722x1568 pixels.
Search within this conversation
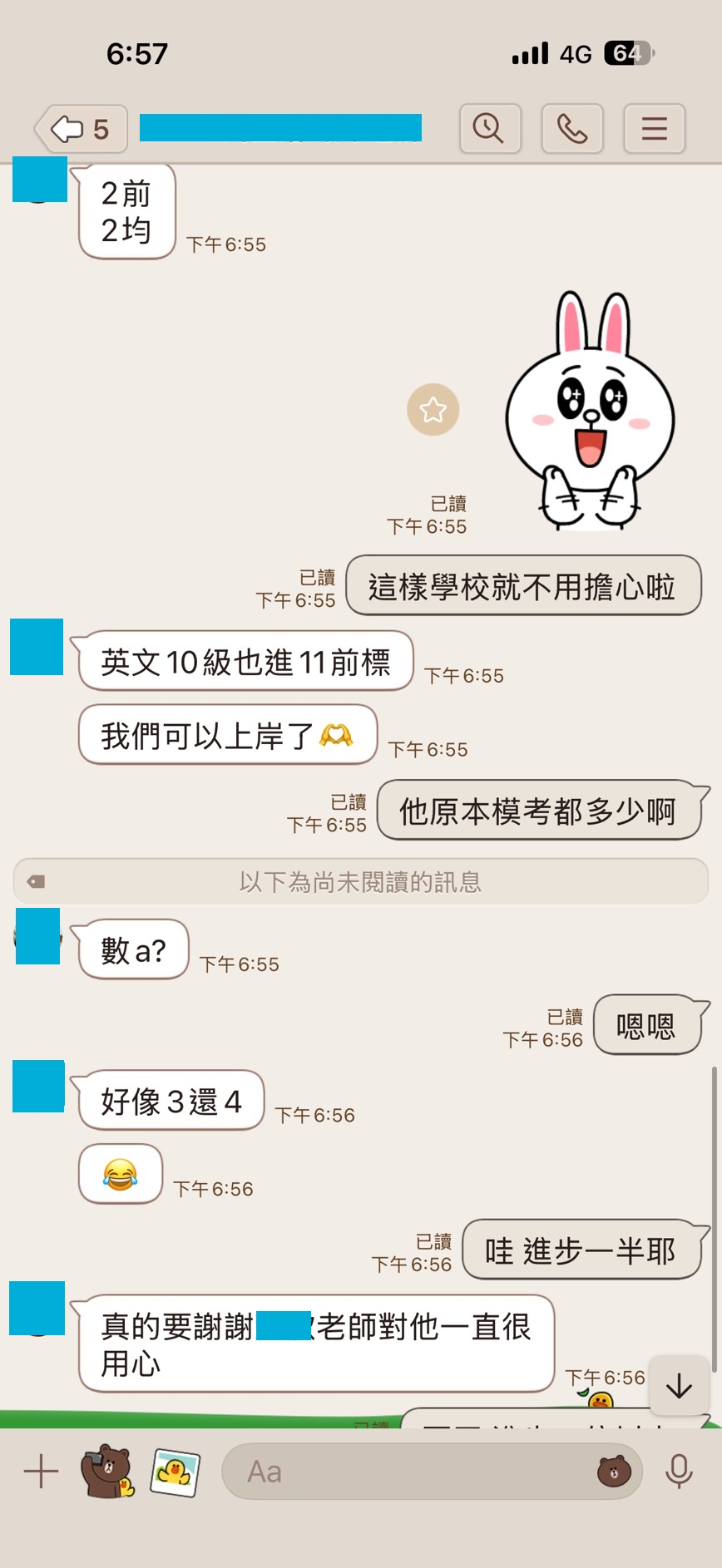[490, 129]
